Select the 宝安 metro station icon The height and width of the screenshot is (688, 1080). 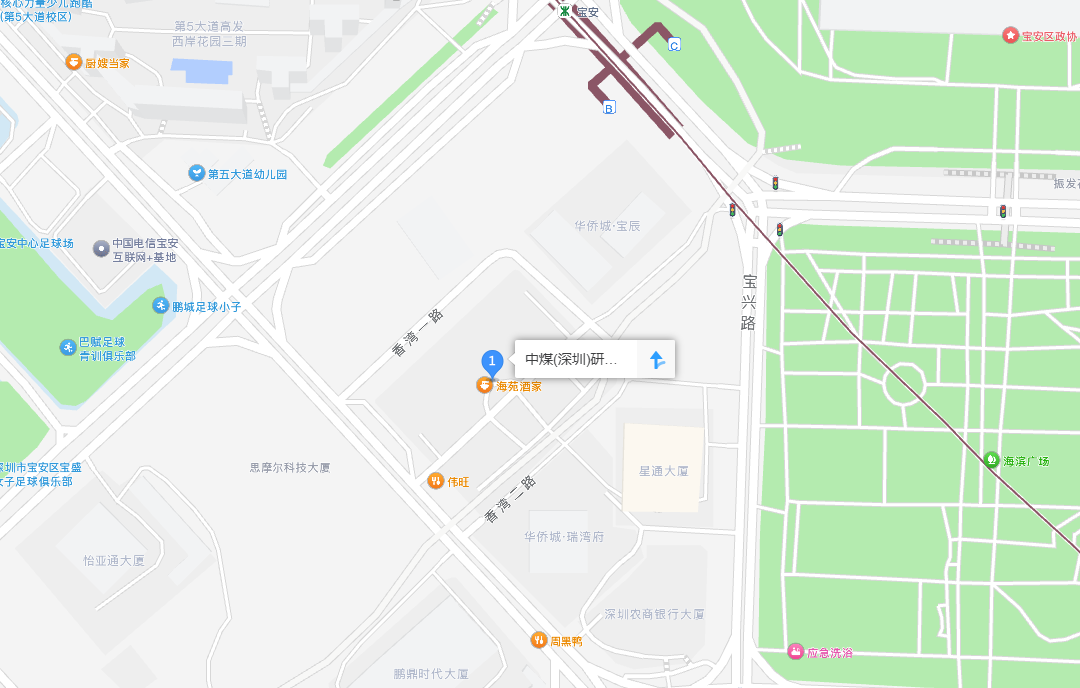click(566, 11)
